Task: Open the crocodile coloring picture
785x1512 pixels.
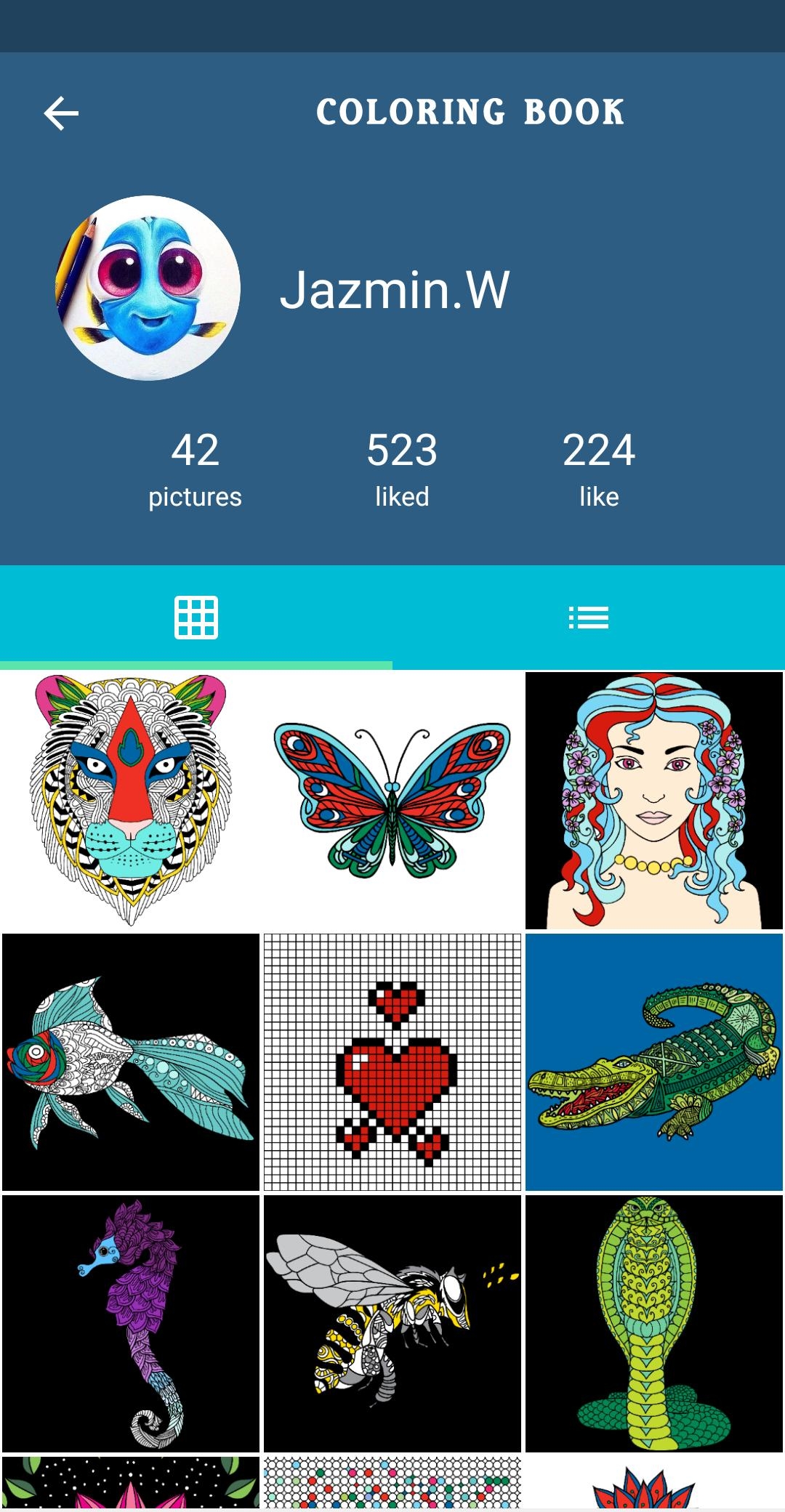Action: pyautogui.click(x=653, y=1062)
